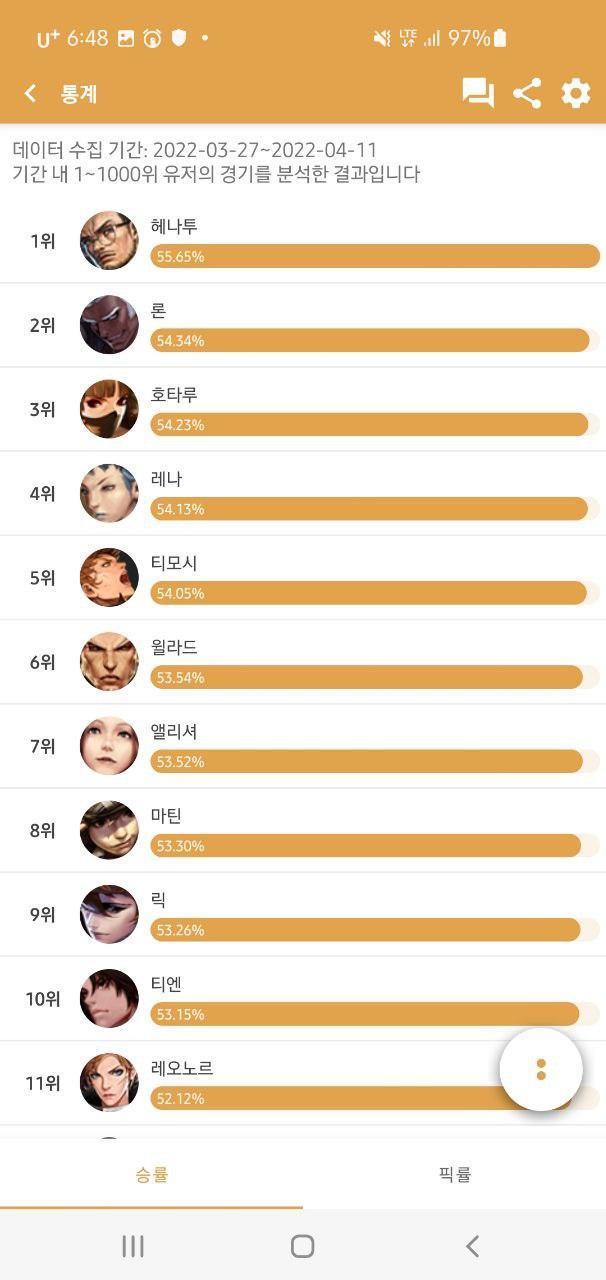This screenshot has width=606, height=1280.
Task: Open the settings gear
Action: tap(576, 94)
